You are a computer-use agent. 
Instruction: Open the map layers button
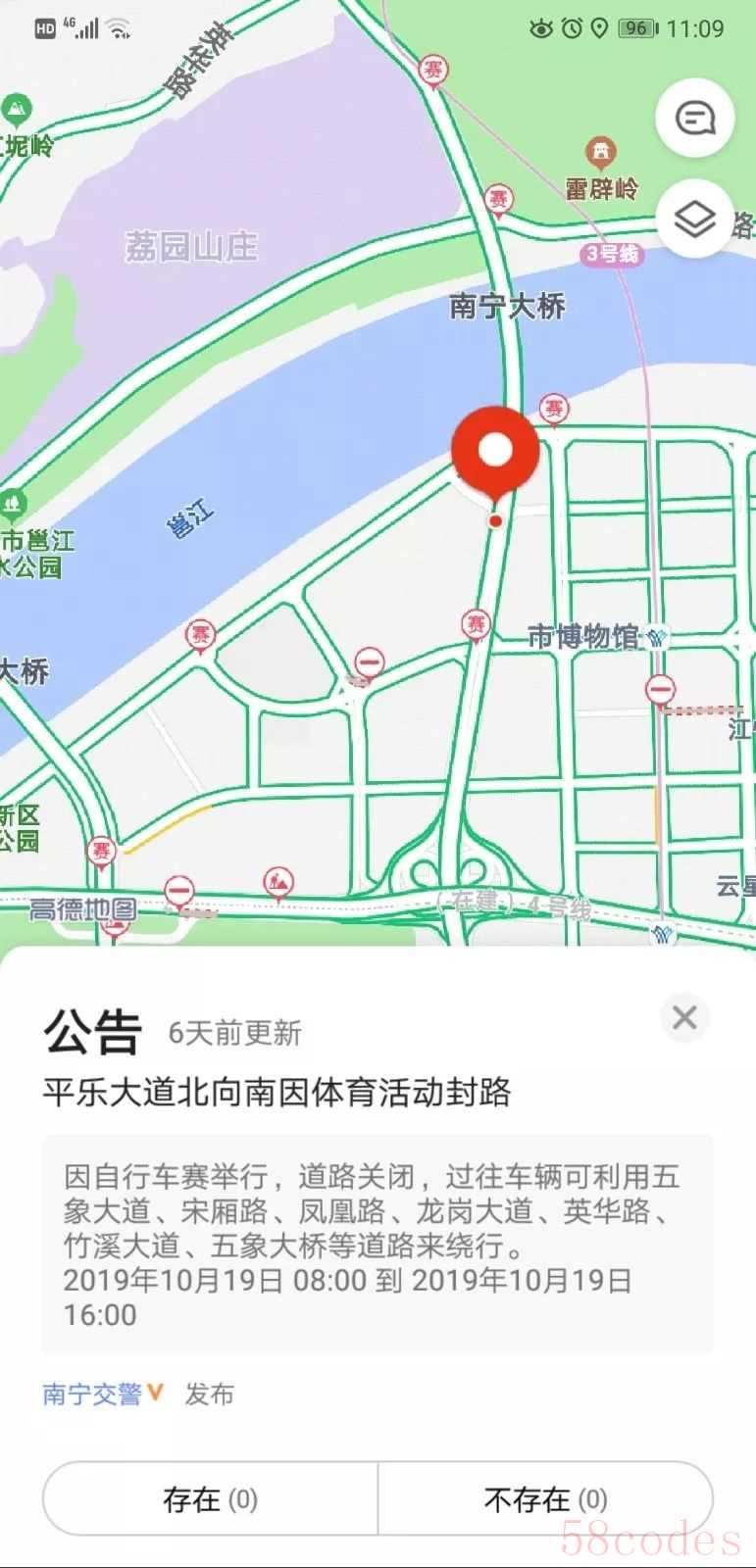tap(694, 219)
